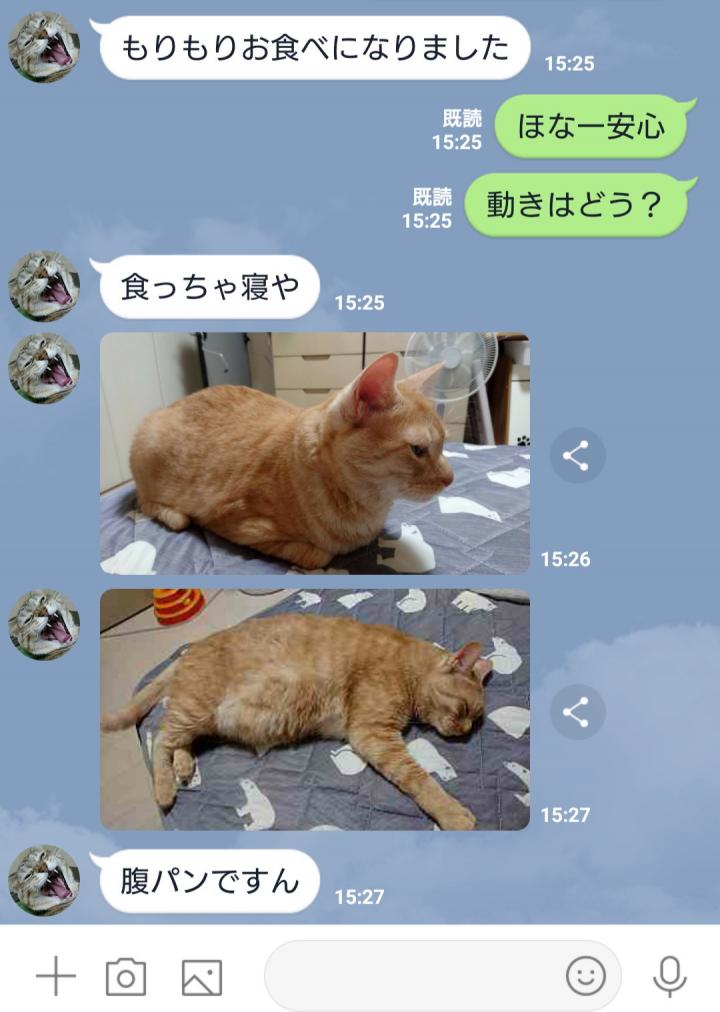This screenshot has width=720, height=1012.
Task: Open sender's avatar beside 食っちゃ寝や message
Action: coord(44,286)
